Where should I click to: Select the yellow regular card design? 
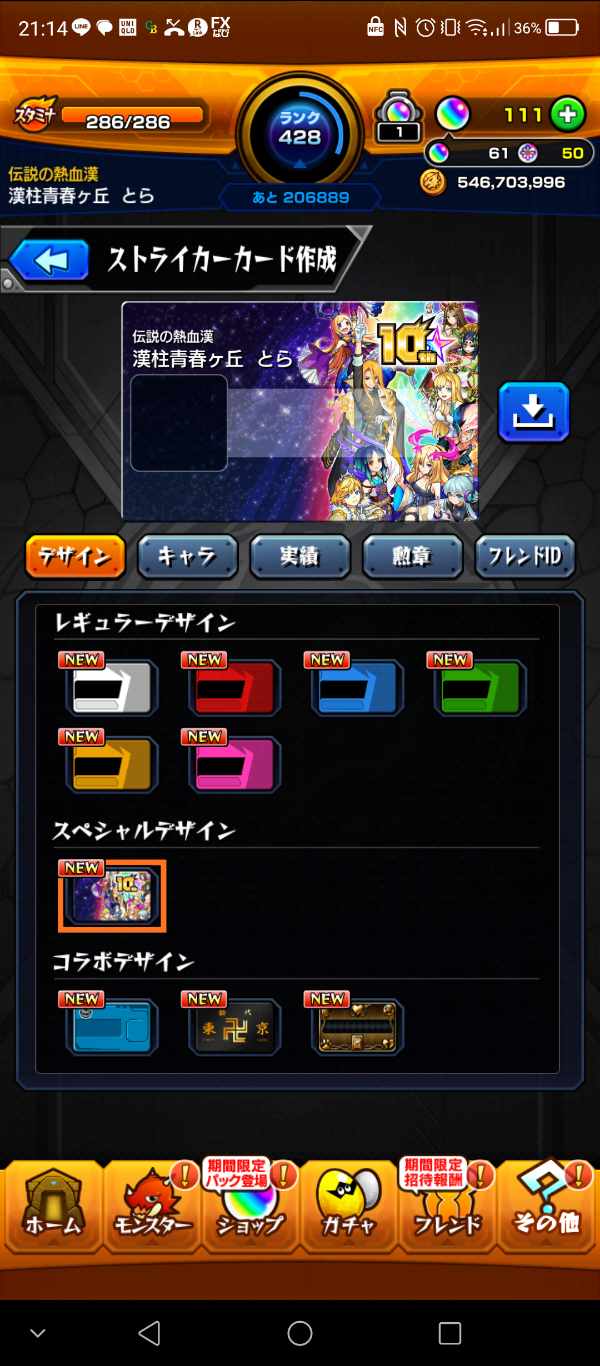pyautogui.click(x=111, y=765)
